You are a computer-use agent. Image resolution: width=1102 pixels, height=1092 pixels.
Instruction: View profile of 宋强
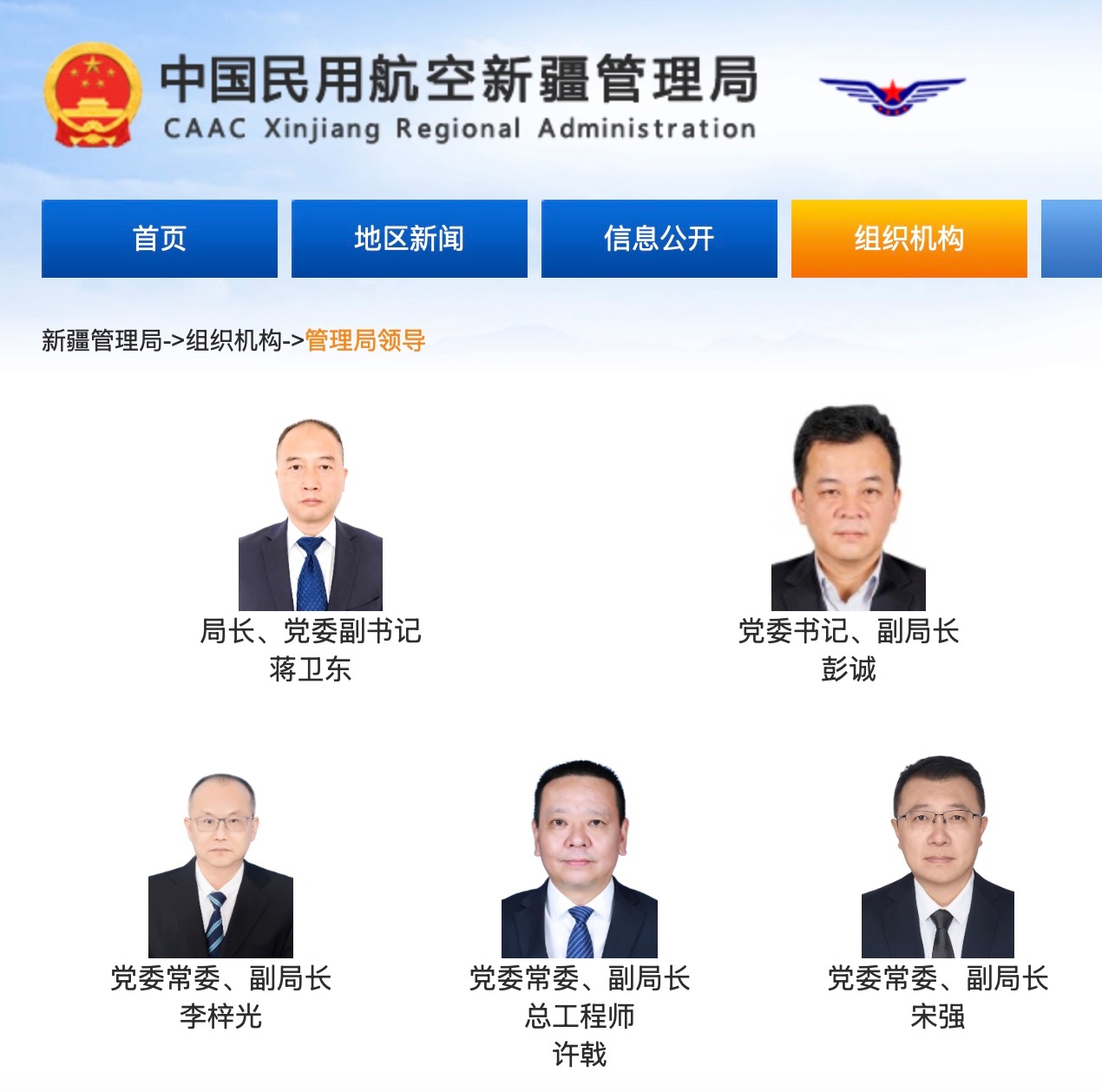[937, 858]
